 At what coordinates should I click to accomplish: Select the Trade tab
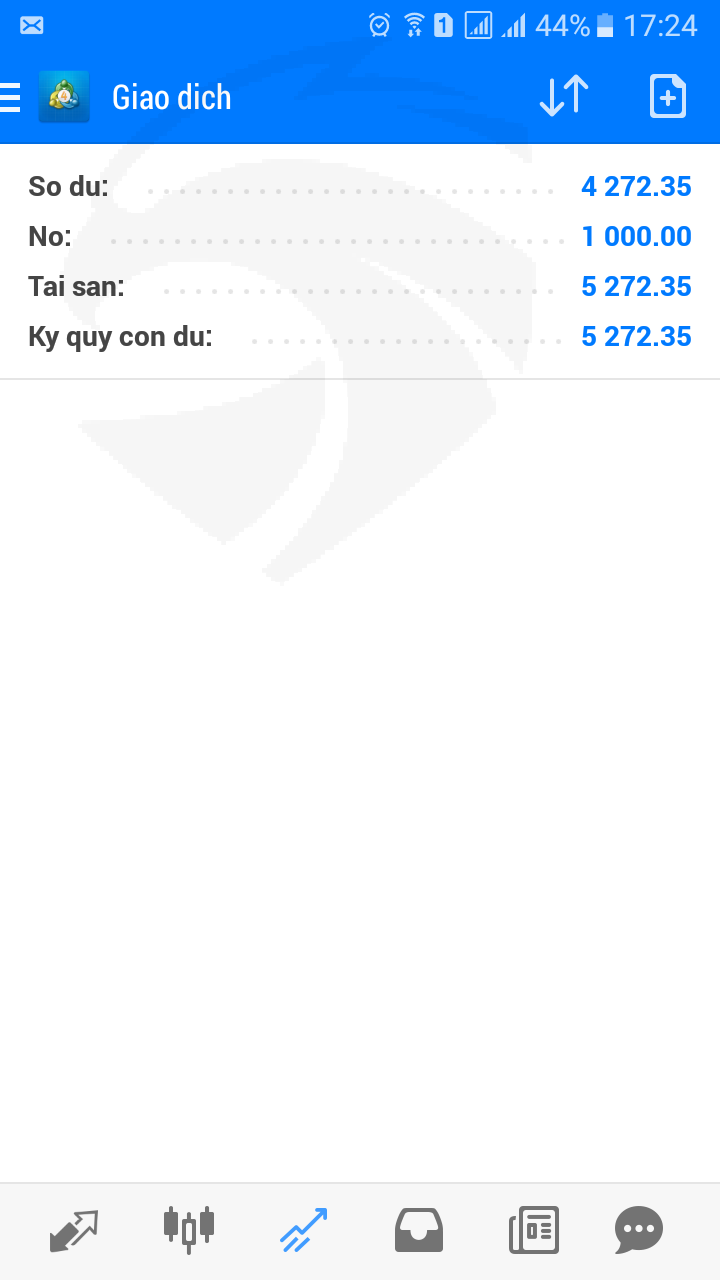click(x=304, y=1229)
